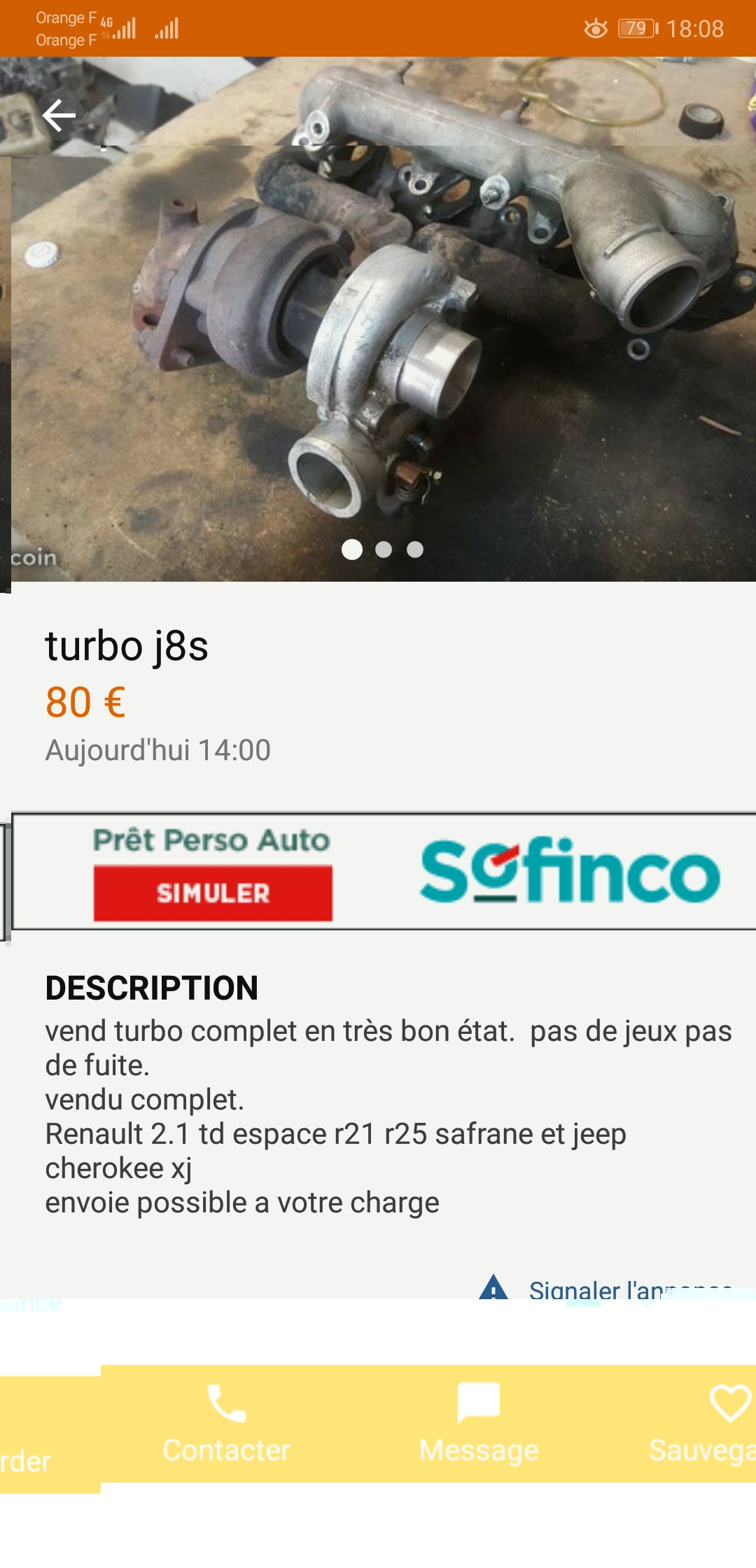Open the turbo photo full screen
This screenshot has height=1568, width=756.
tap(378, 336)
